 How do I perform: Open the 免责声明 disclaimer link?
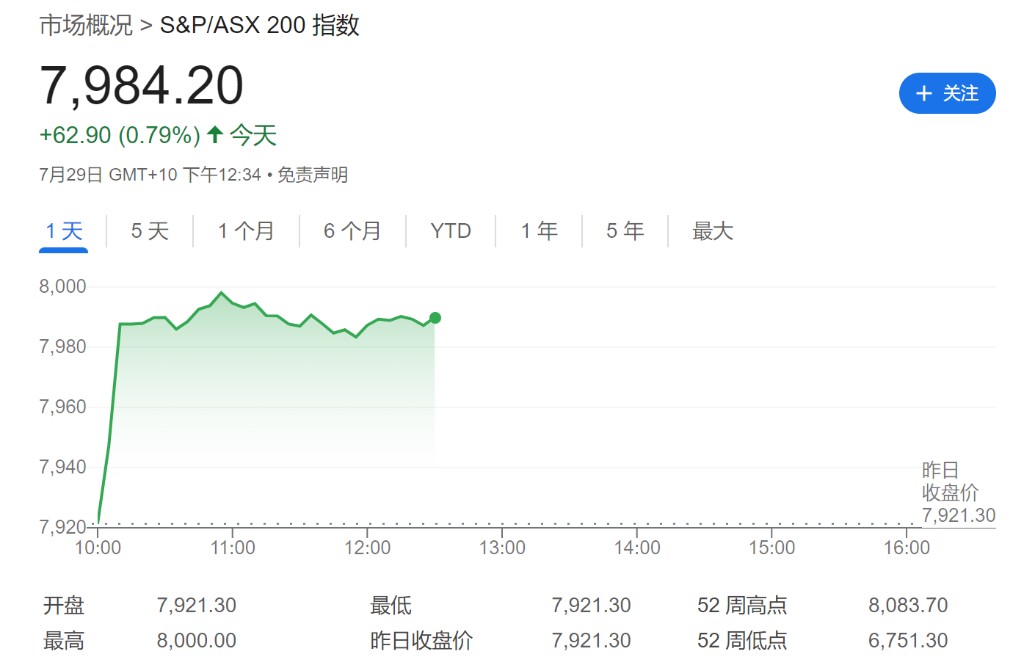pos(312,175)
